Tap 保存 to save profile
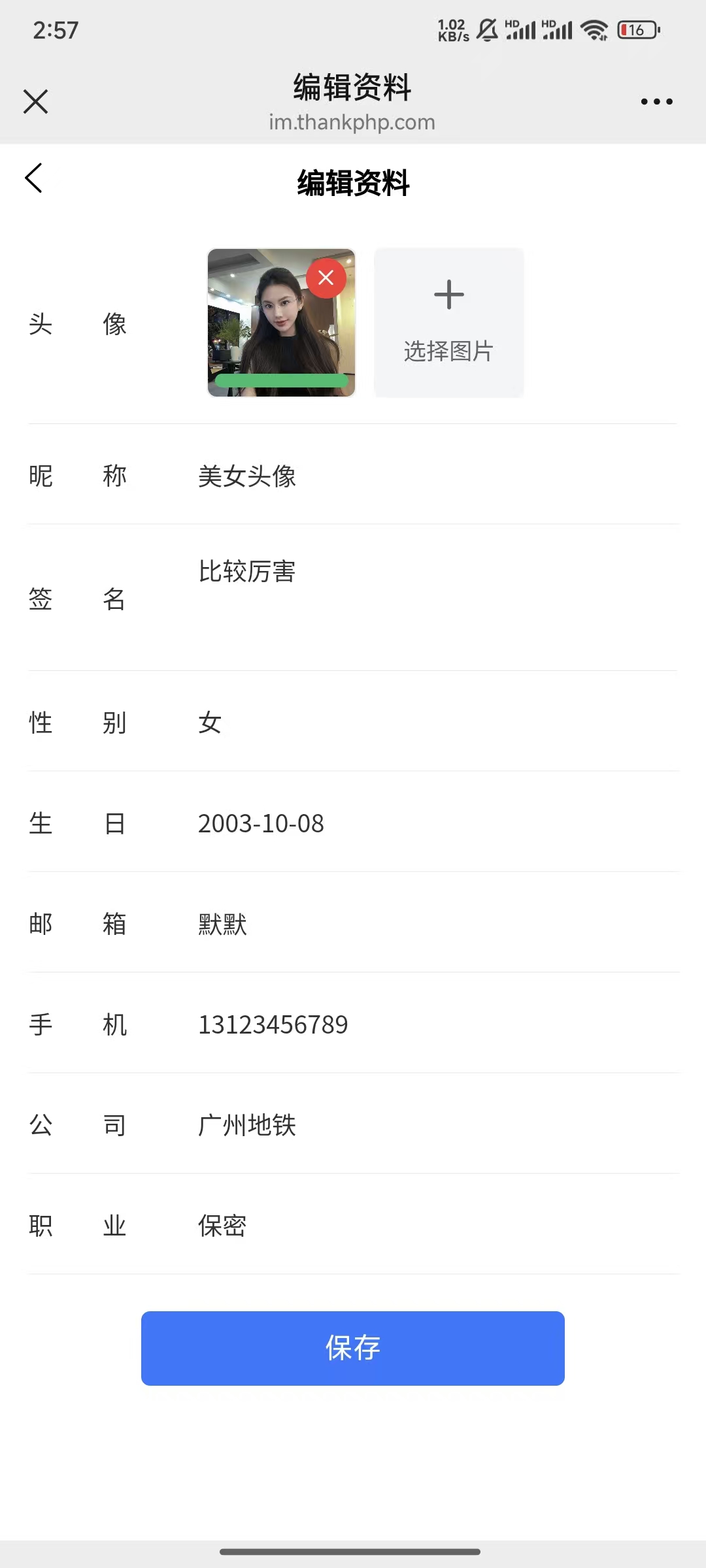 point(353,1348)
